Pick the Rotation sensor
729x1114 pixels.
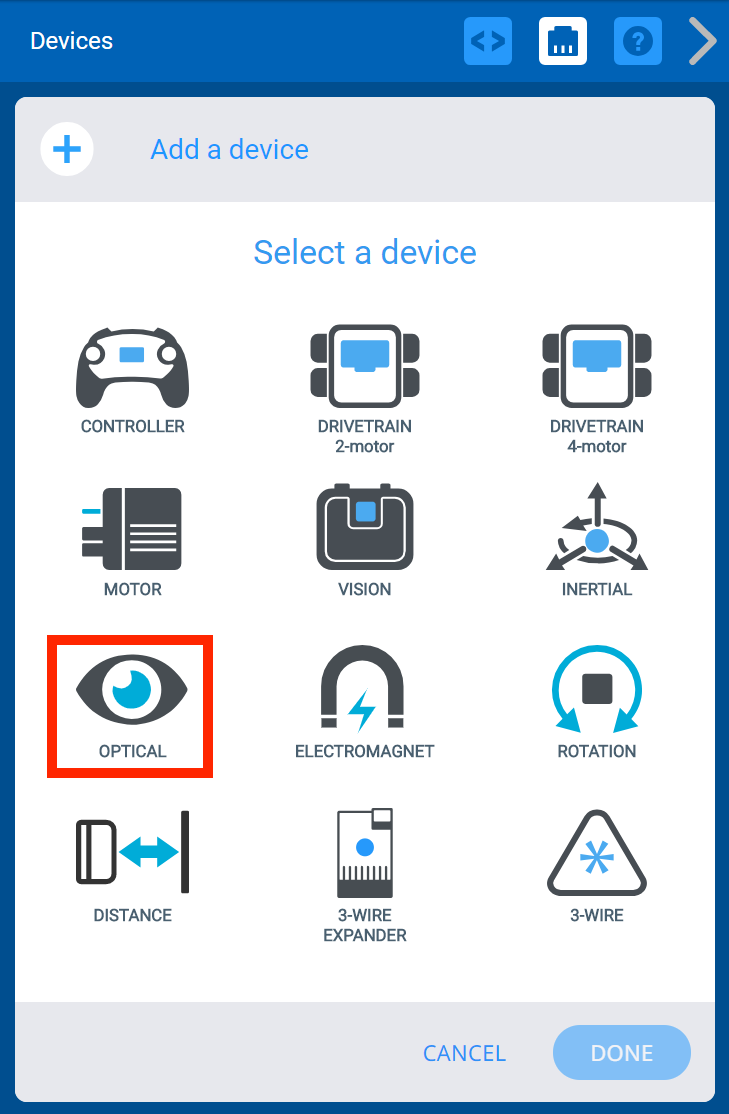596,704
